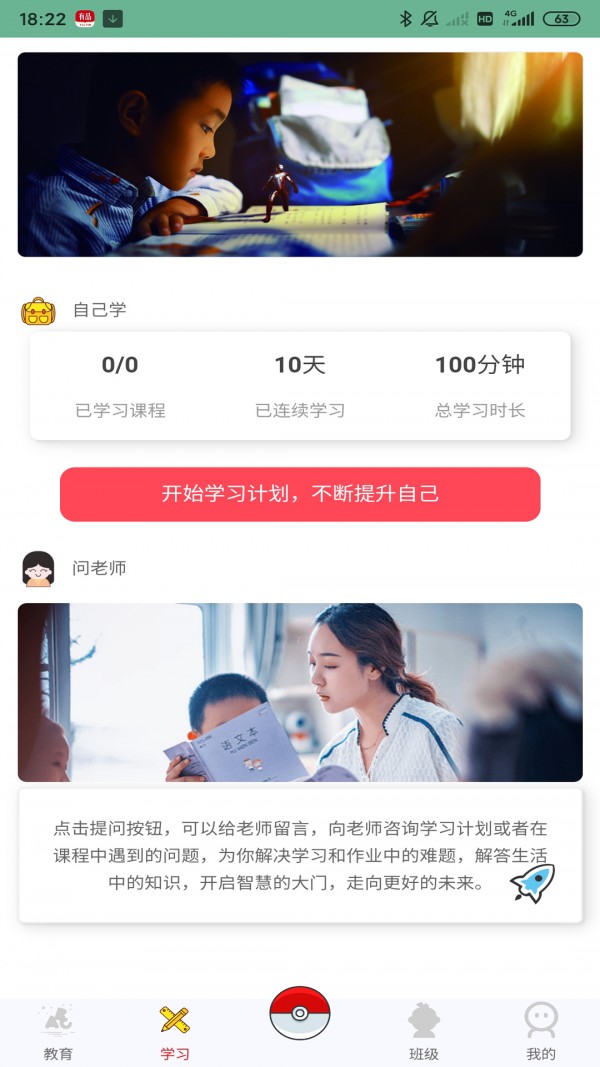Open the 问老师 teacher picture
The width and height of the screenshot is (600, 1067).
[300, 692]
